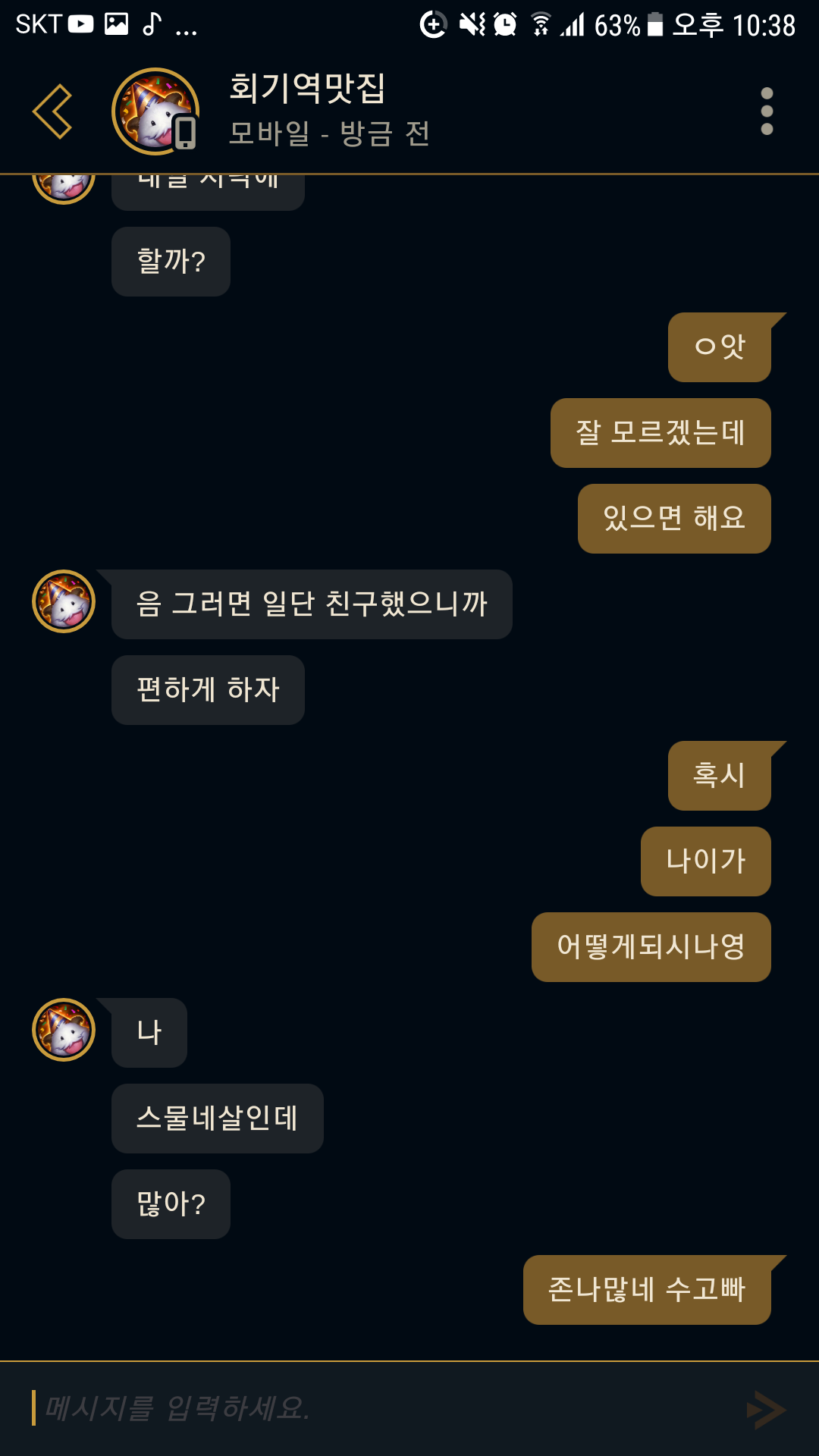Open the three-dot overflow menu
Image resolution: width=819 pixels, height=1456 pixels.
pos(766,110)
